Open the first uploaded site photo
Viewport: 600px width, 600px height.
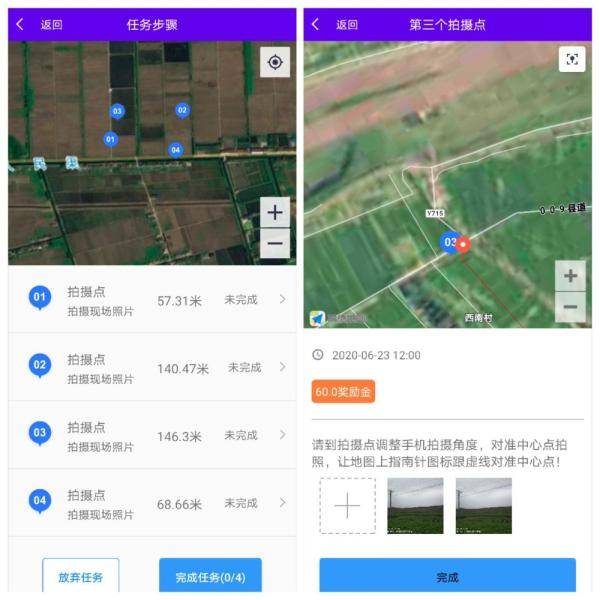pyautogui.click(x=415, y=505)
